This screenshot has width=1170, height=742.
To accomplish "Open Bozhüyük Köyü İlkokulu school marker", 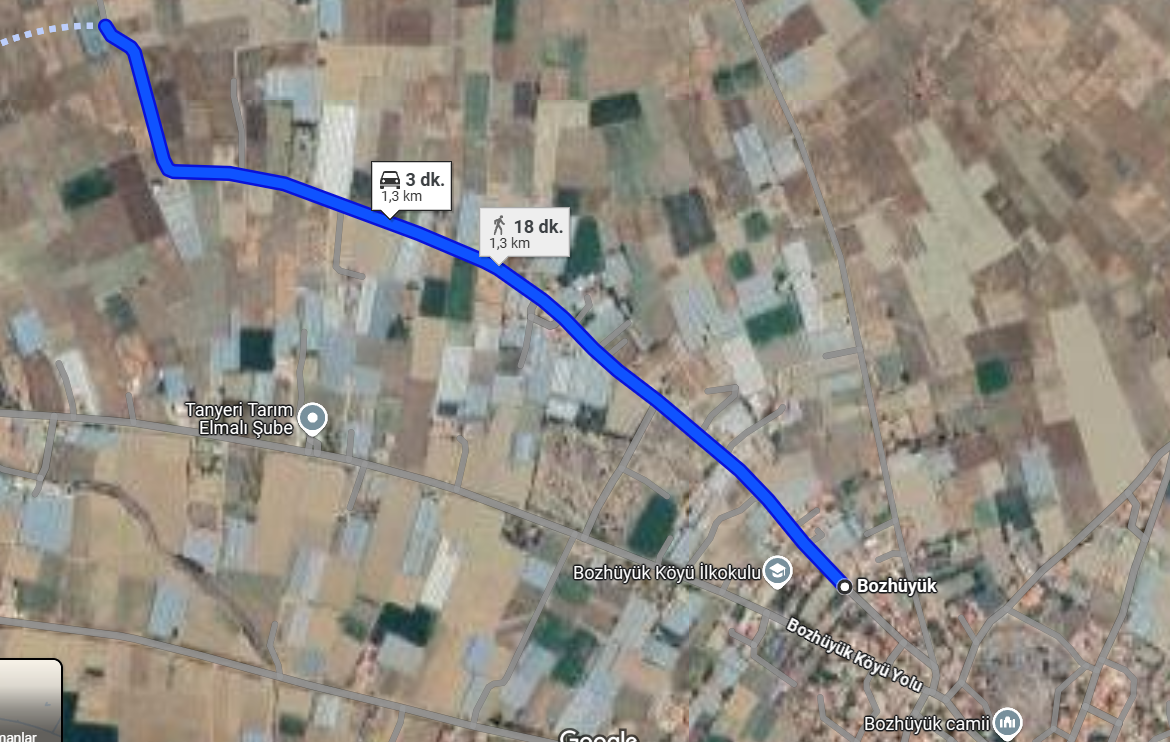I will (x=777, y=572).
